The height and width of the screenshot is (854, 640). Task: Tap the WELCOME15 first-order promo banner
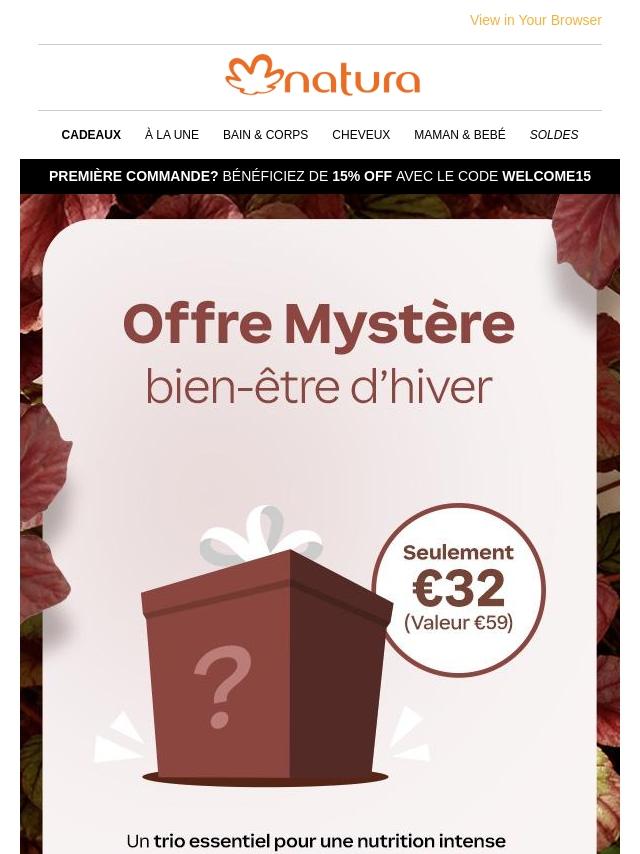point(320,176)
